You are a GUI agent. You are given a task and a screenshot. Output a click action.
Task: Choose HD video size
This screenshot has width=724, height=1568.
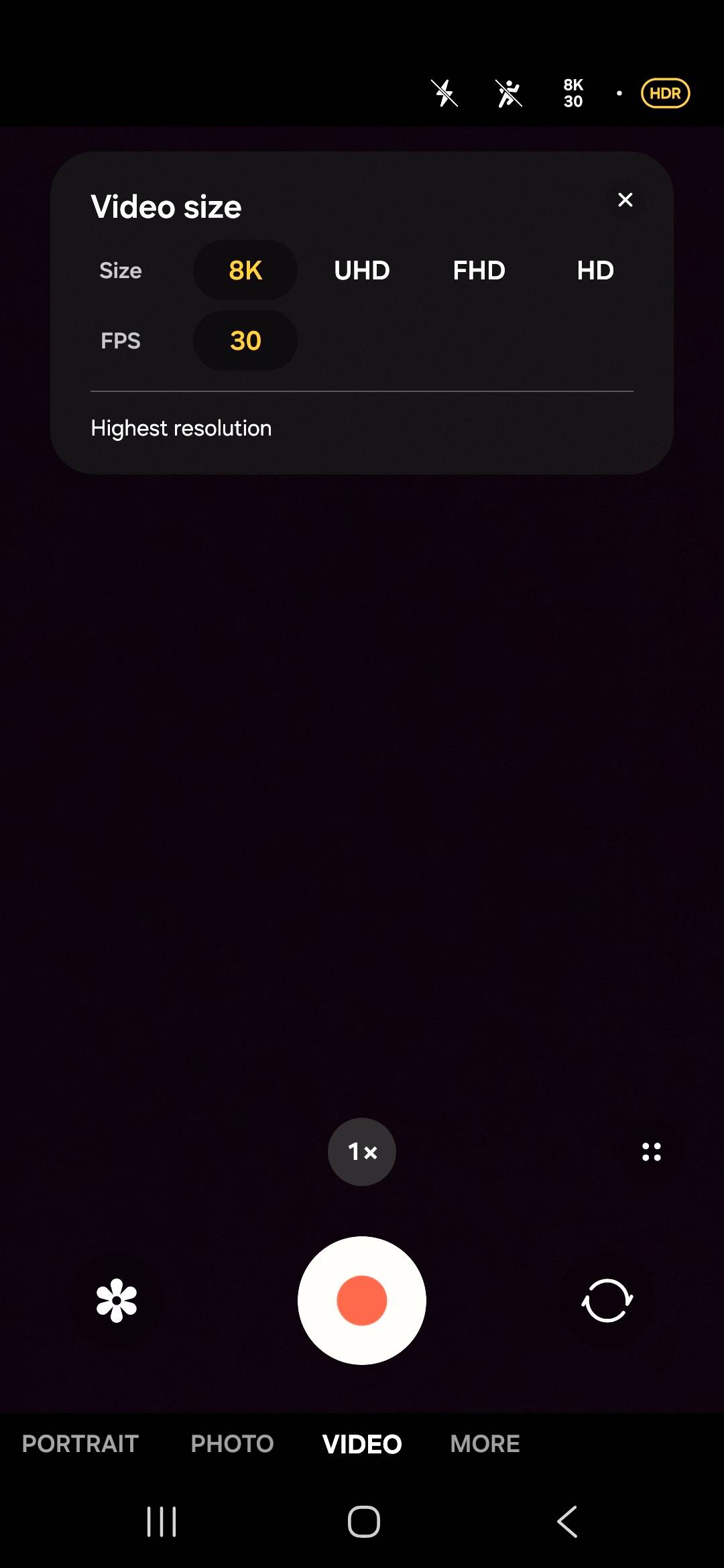(595, 270)
